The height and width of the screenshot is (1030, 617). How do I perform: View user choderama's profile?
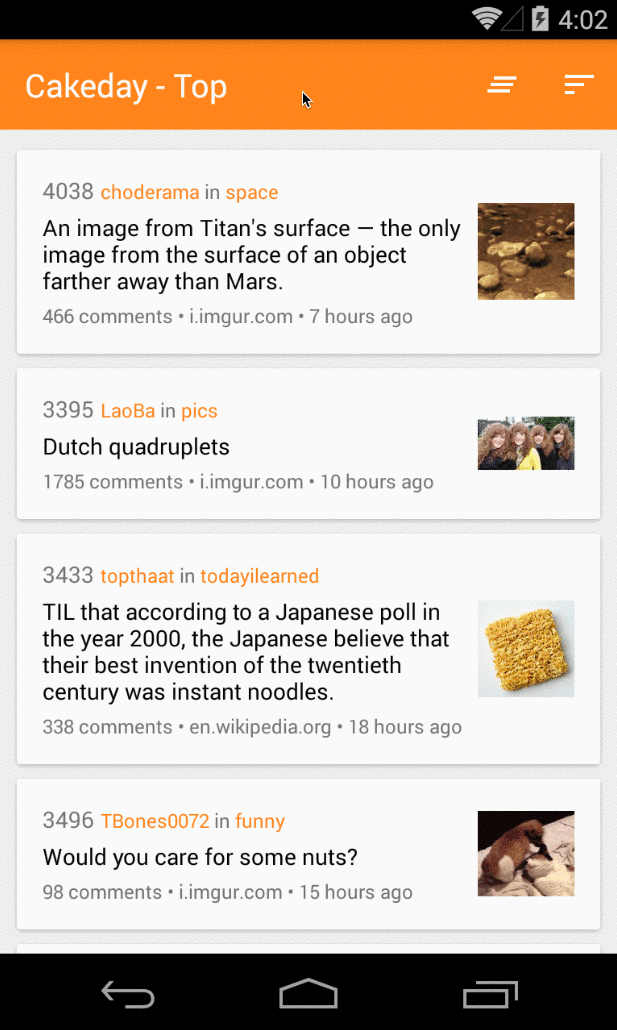pyautogui.click(x=150, y=192)
